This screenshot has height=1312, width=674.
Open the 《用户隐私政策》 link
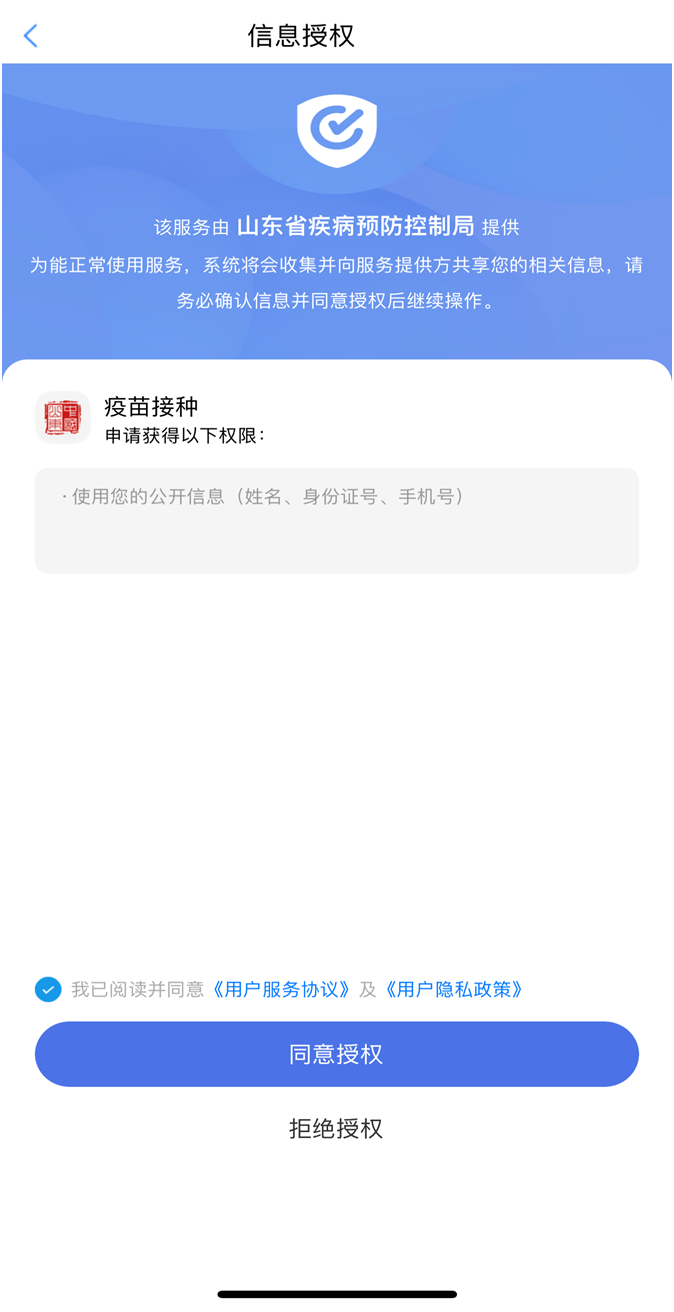[x=453, y=990]
